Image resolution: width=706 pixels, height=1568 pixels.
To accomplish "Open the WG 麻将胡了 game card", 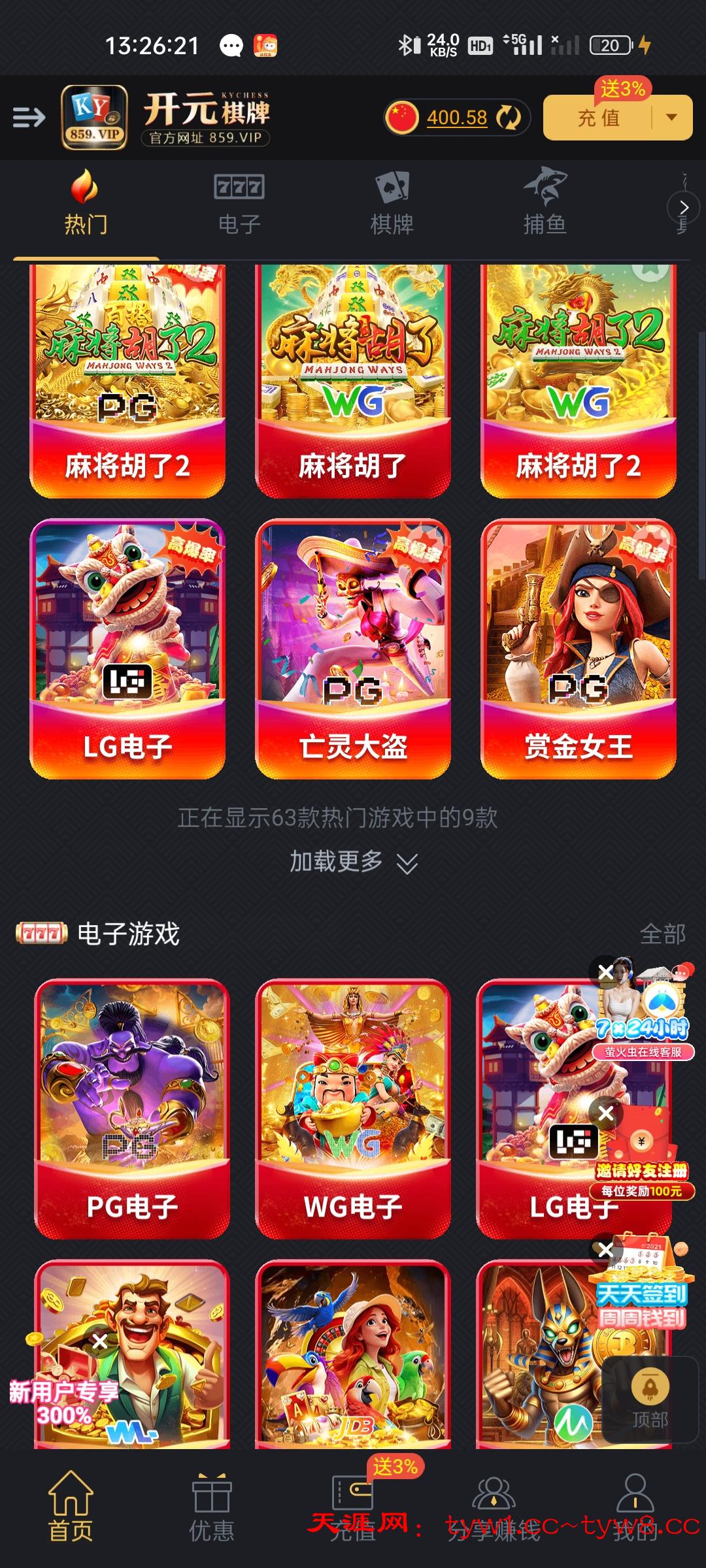I will click(x=353, y=381).
